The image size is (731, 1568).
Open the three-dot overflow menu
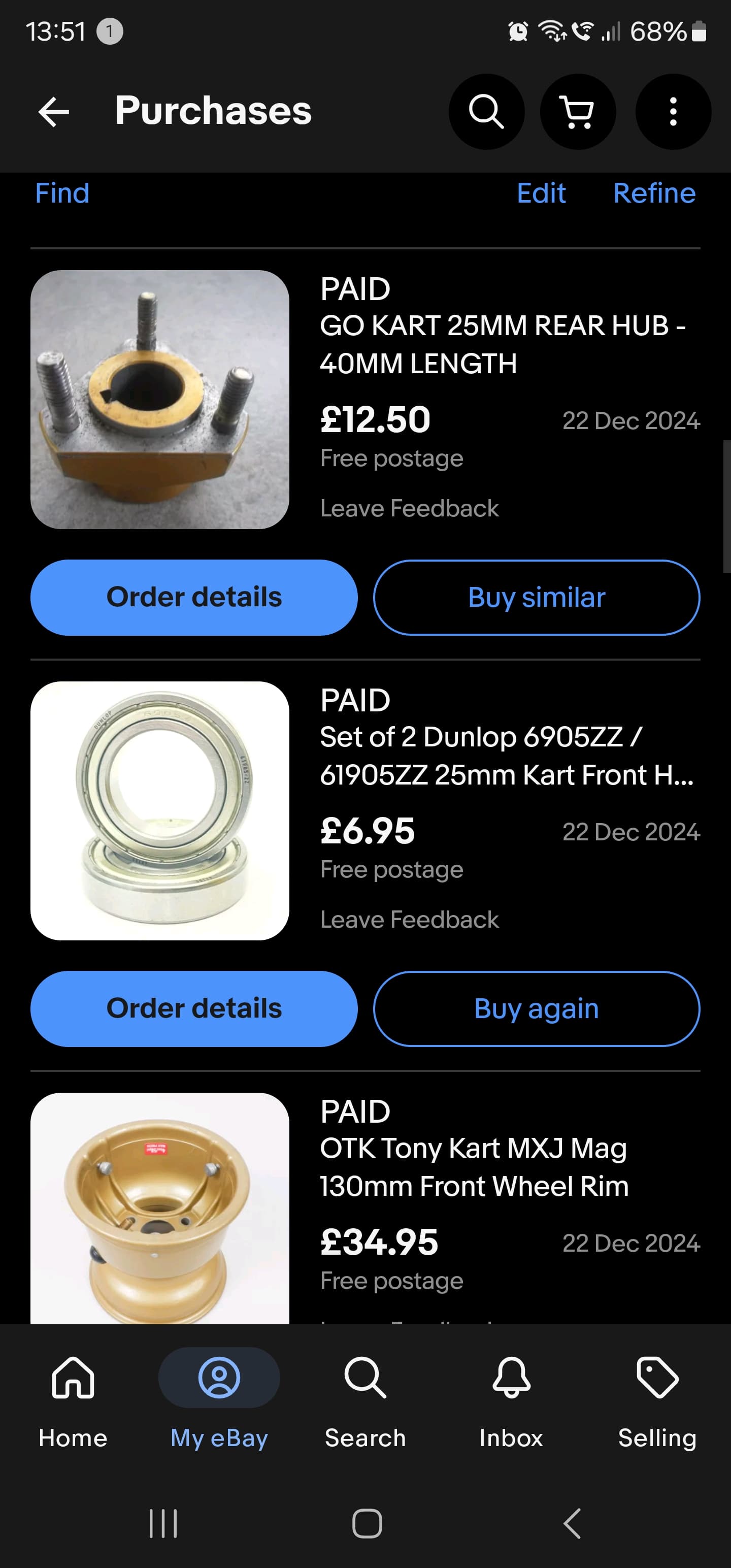pyautogui.click(x=673, y=112)
